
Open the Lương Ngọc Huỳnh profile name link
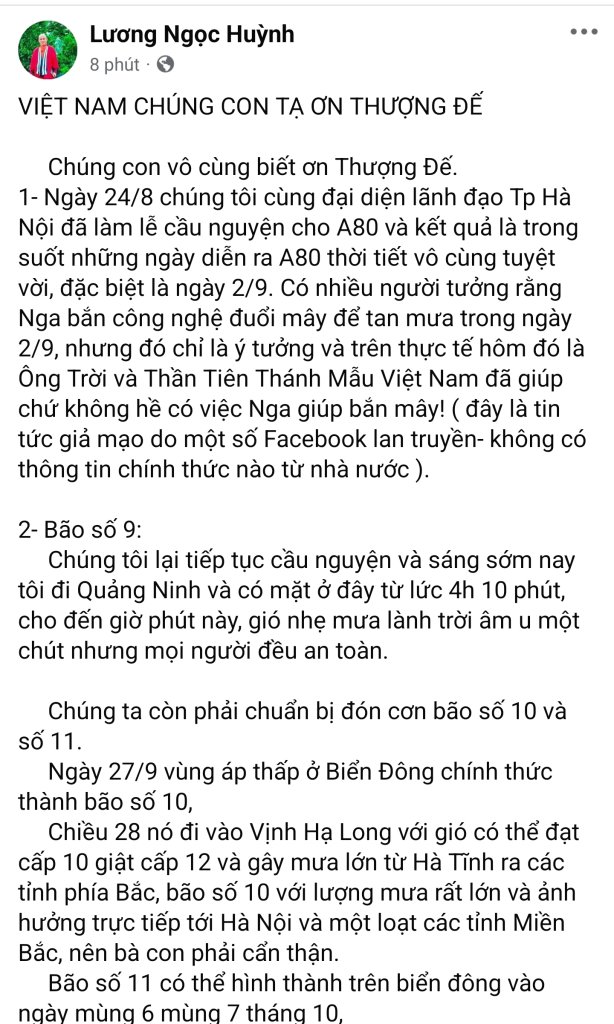point(192,35)
